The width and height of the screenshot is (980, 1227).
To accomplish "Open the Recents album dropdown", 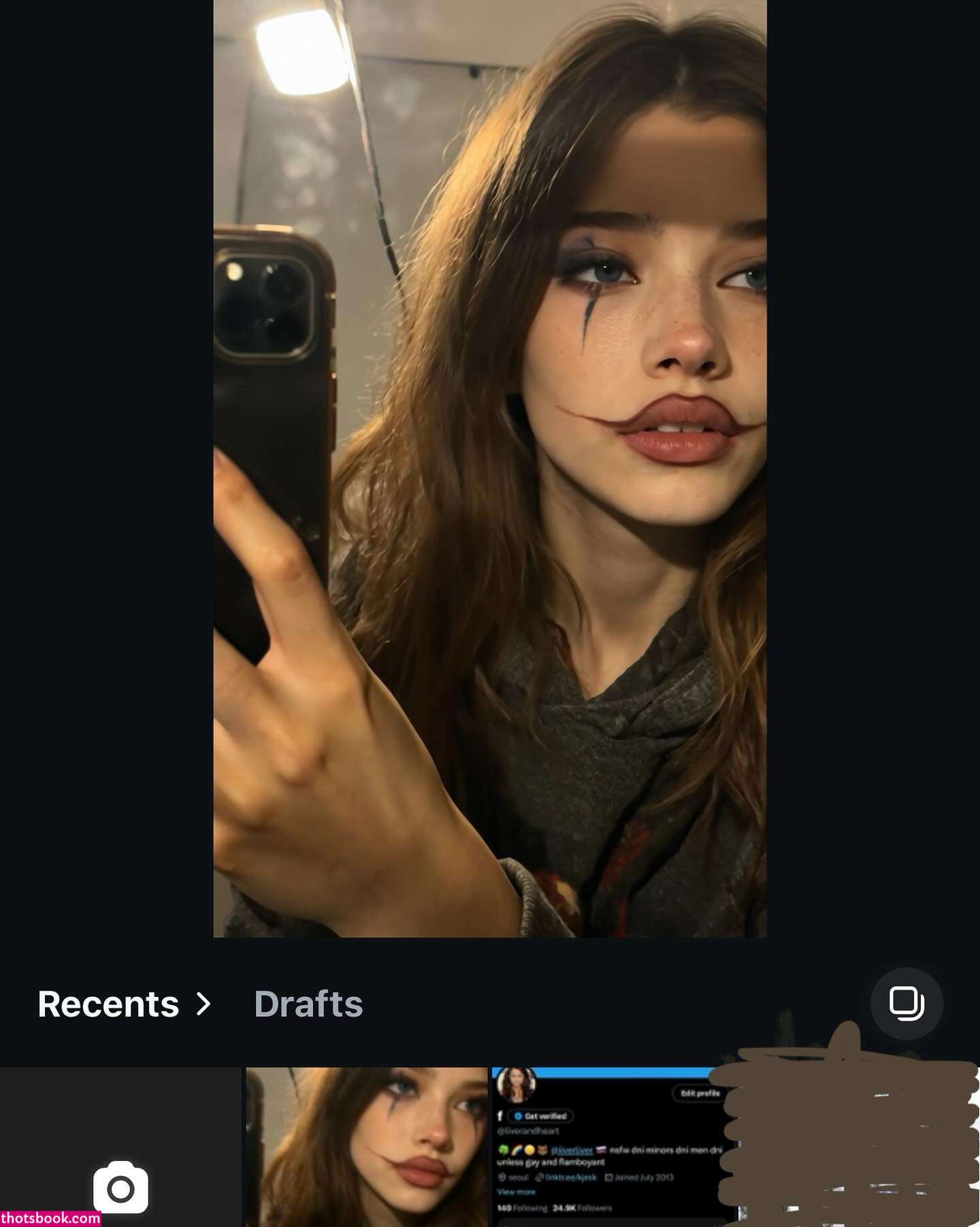I will [x=125, y=1004].
